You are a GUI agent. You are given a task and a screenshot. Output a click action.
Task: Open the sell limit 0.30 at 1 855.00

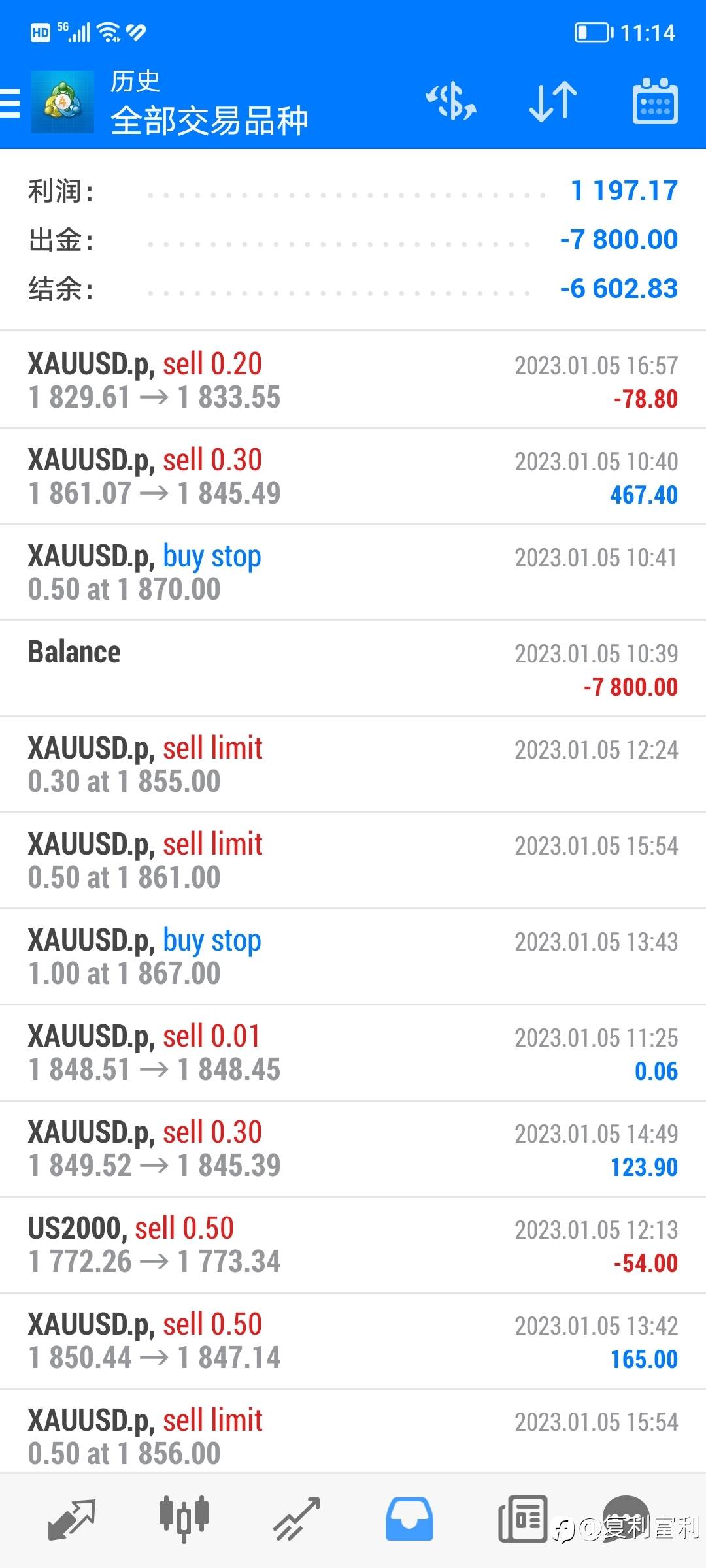tap(353, 764)
